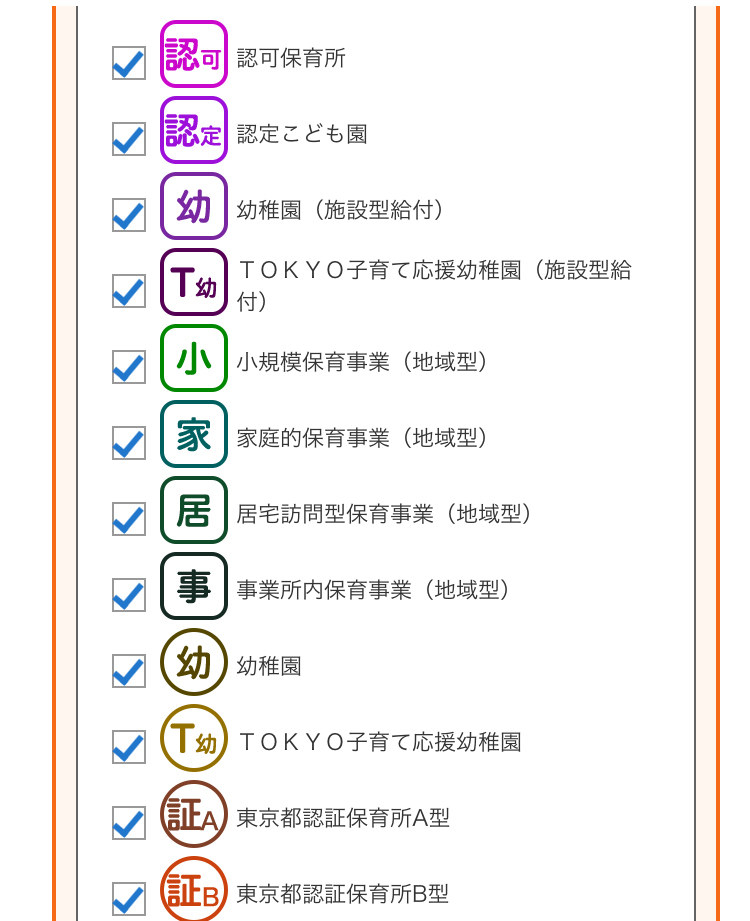
Task: Toggle the plain 幼稚園 checkbox
Action: (128, 671)
